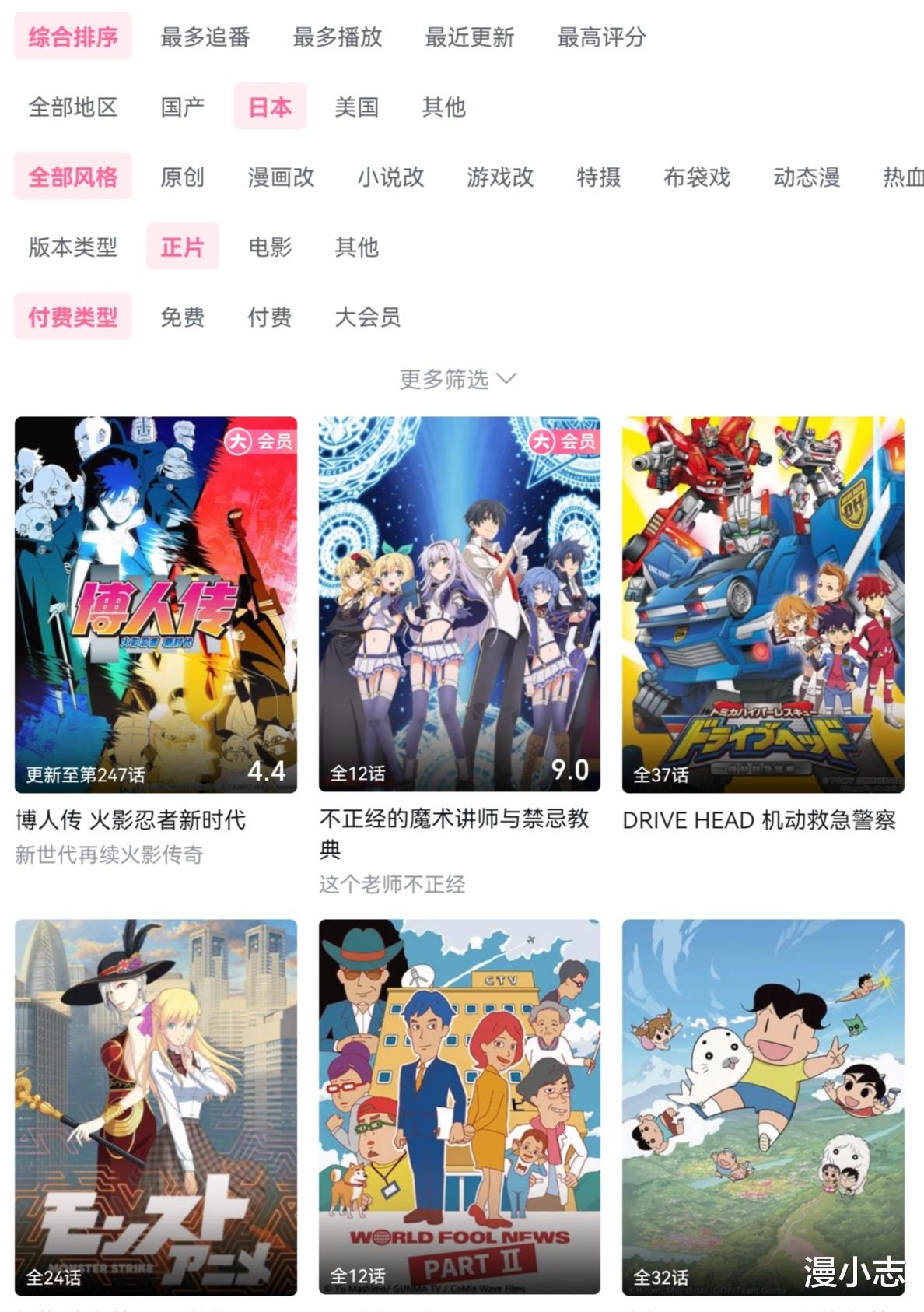
Task: Collapse the 日本 region filter selection
Action: (x=269, y=108)
